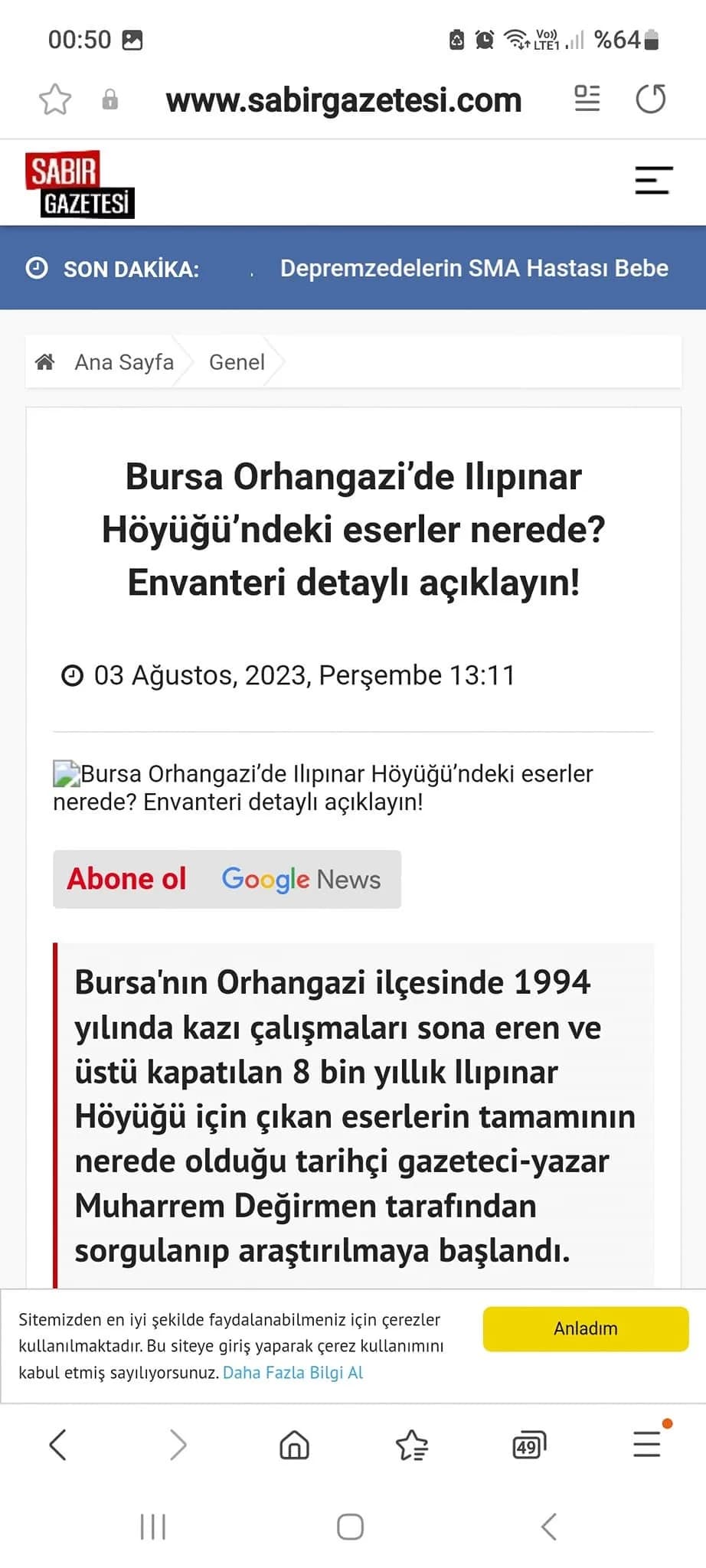Open the breaking news headline in the ticker
Screen dimensions: 706x1568
click(474, 269)
